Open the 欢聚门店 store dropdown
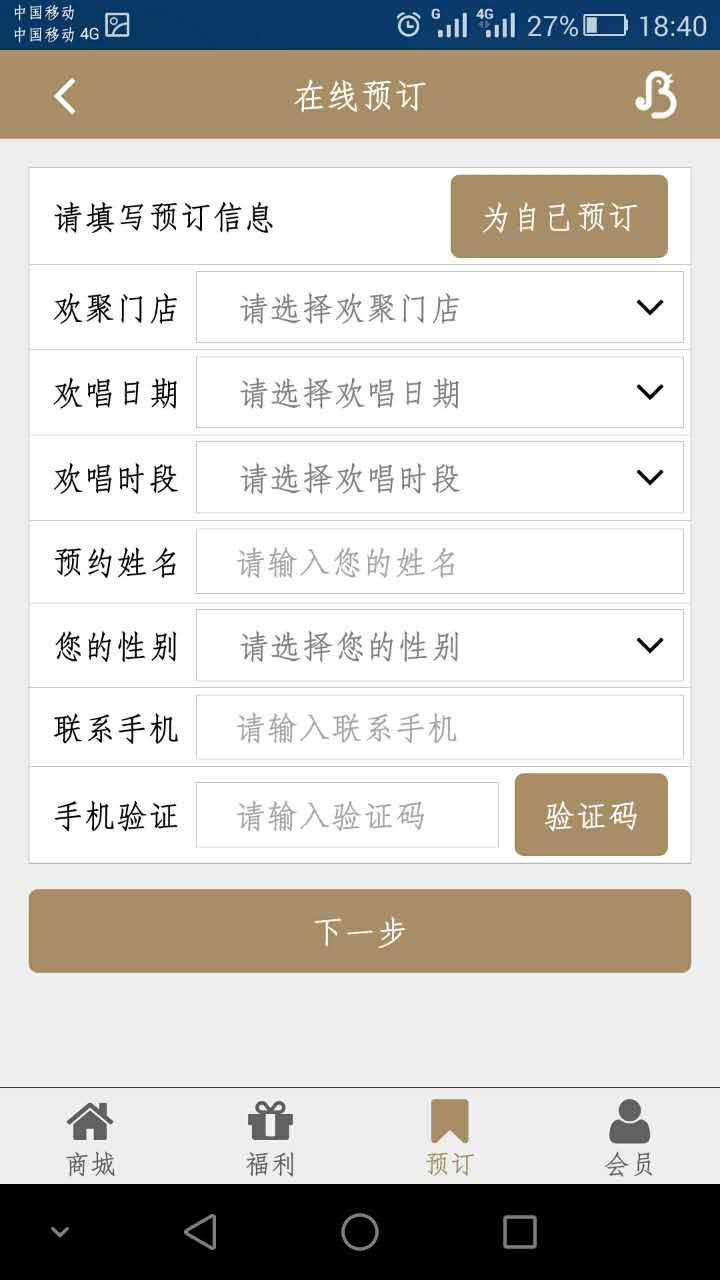Viewport: 720px width, 1280px height. click(x=440, y=308)
